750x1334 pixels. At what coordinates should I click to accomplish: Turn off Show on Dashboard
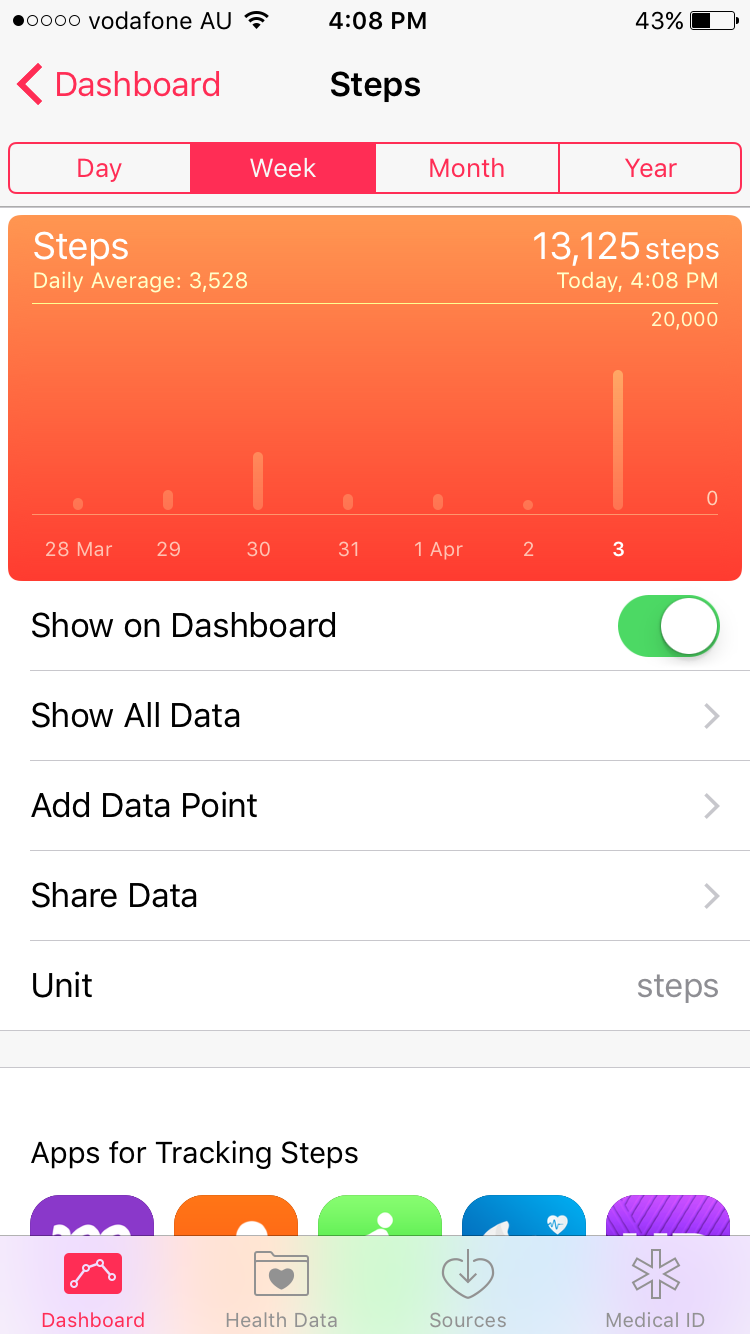coord(669,626)
